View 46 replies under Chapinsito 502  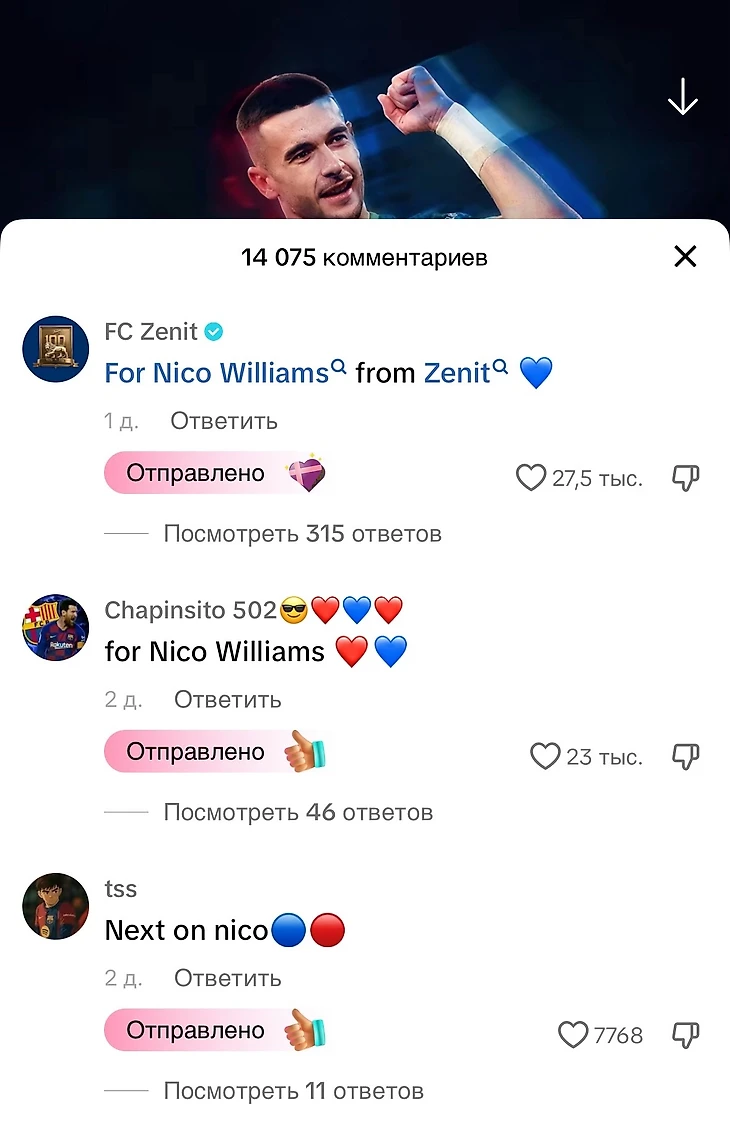pos(298,812)
